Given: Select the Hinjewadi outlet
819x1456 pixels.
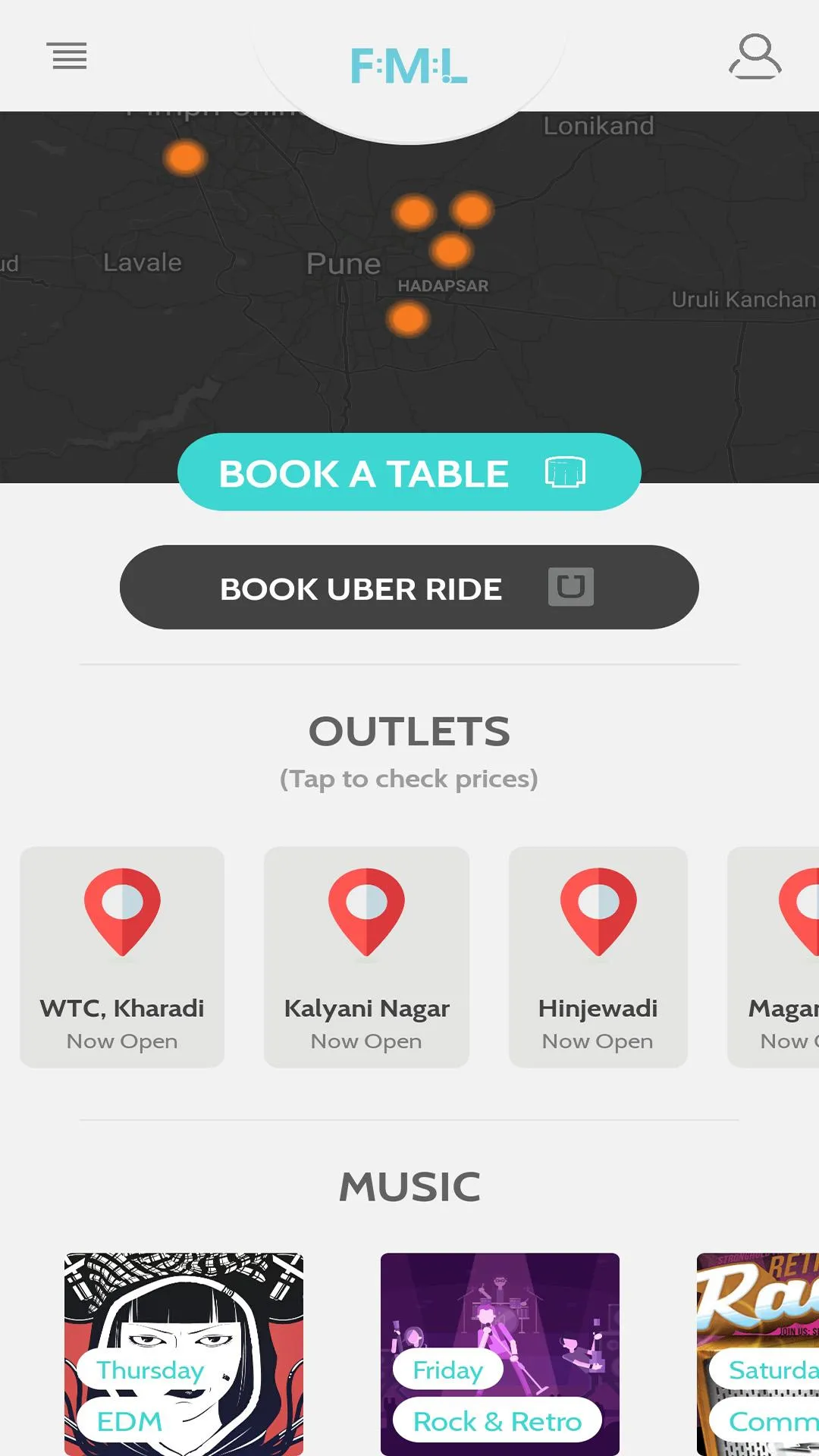Looking at the screenshot, I should click(x=598, y=957).
